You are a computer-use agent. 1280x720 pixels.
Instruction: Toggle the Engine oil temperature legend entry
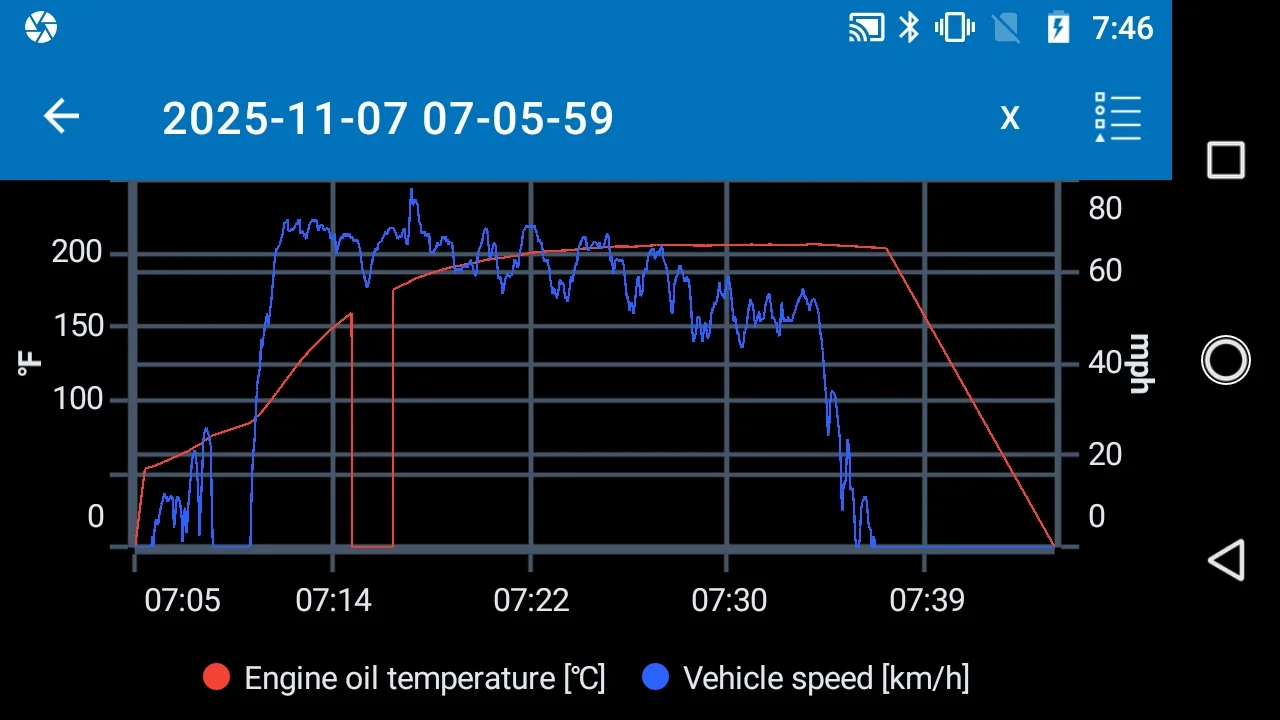click(404, 678)
